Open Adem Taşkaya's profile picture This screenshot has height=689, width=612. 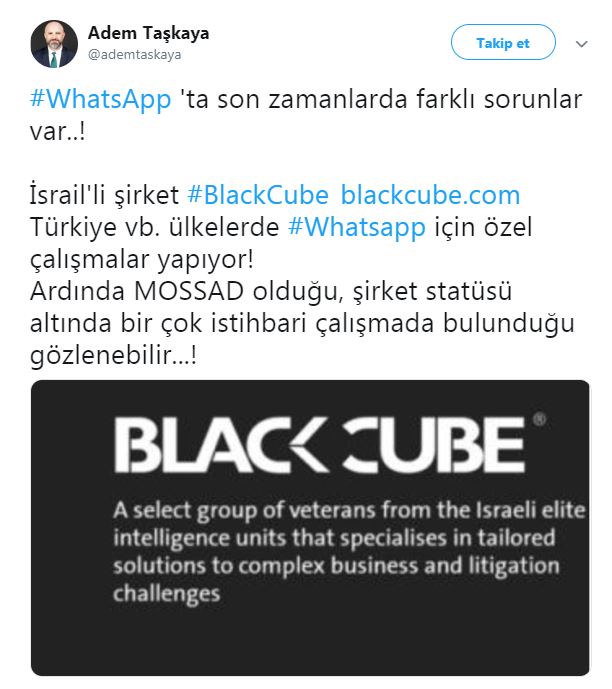[53, 45]
